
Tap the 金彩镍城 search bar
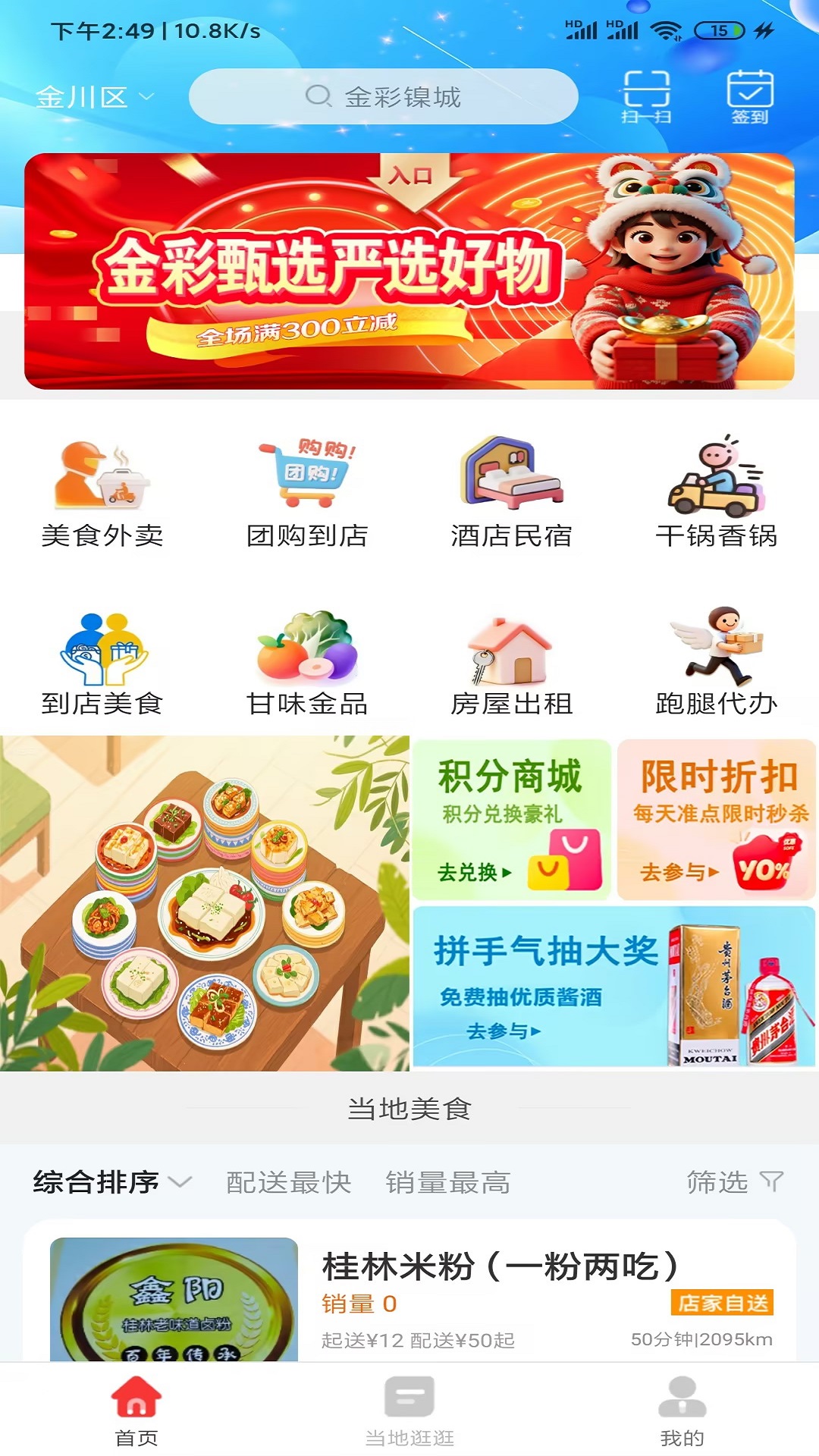[x=385, y=96]
